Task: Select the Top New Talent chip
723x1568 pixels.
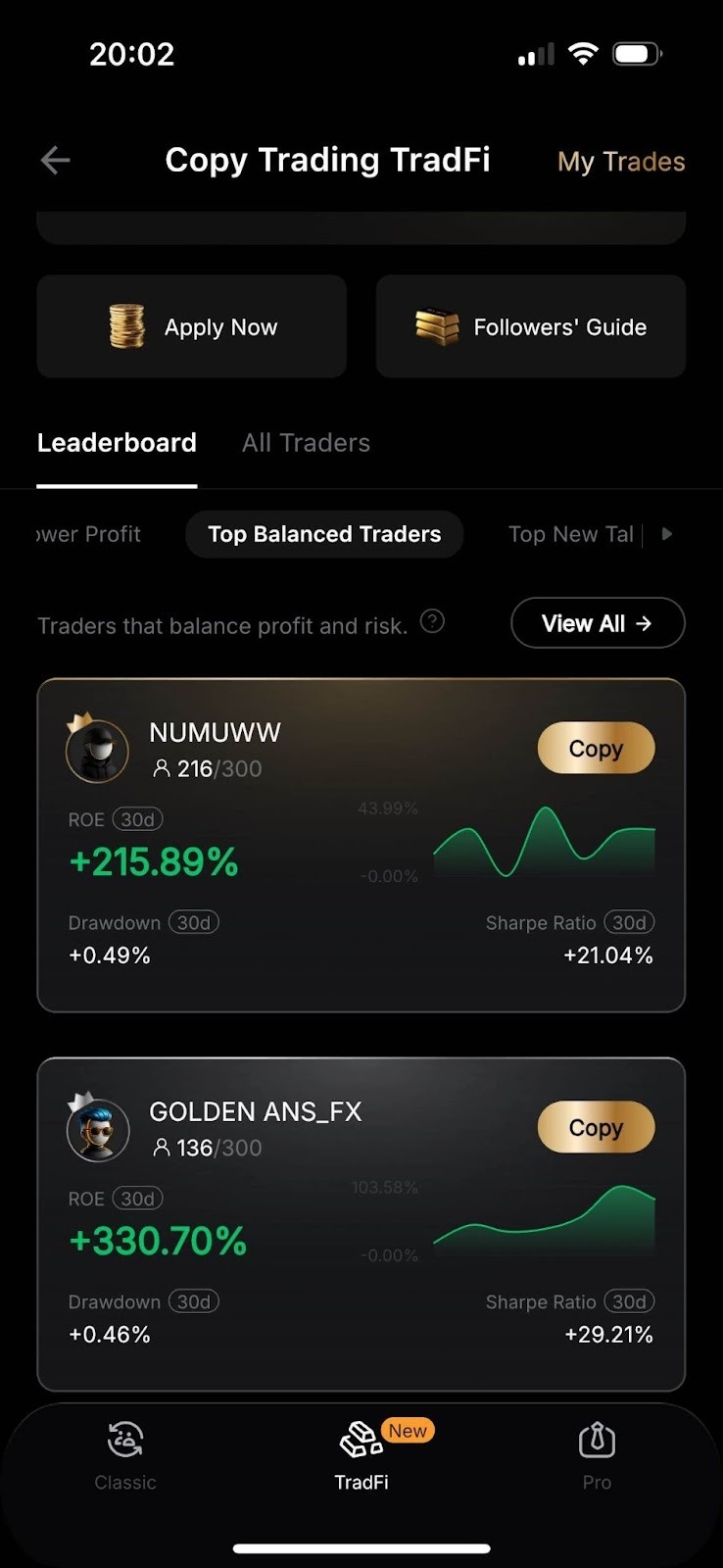Action: (570, 534)
